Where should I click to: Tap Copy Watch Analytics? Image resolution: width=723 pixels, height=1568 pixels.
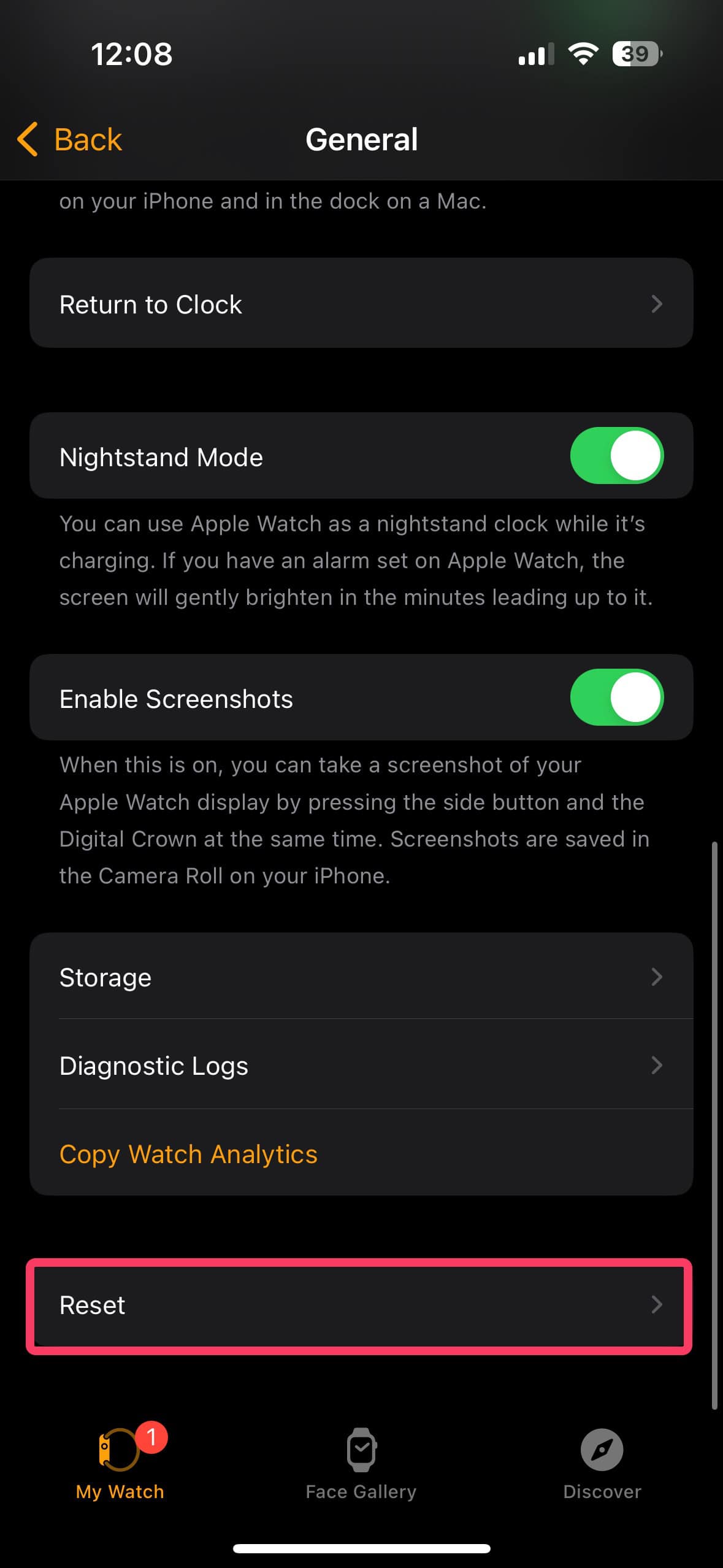[188, 1154]
